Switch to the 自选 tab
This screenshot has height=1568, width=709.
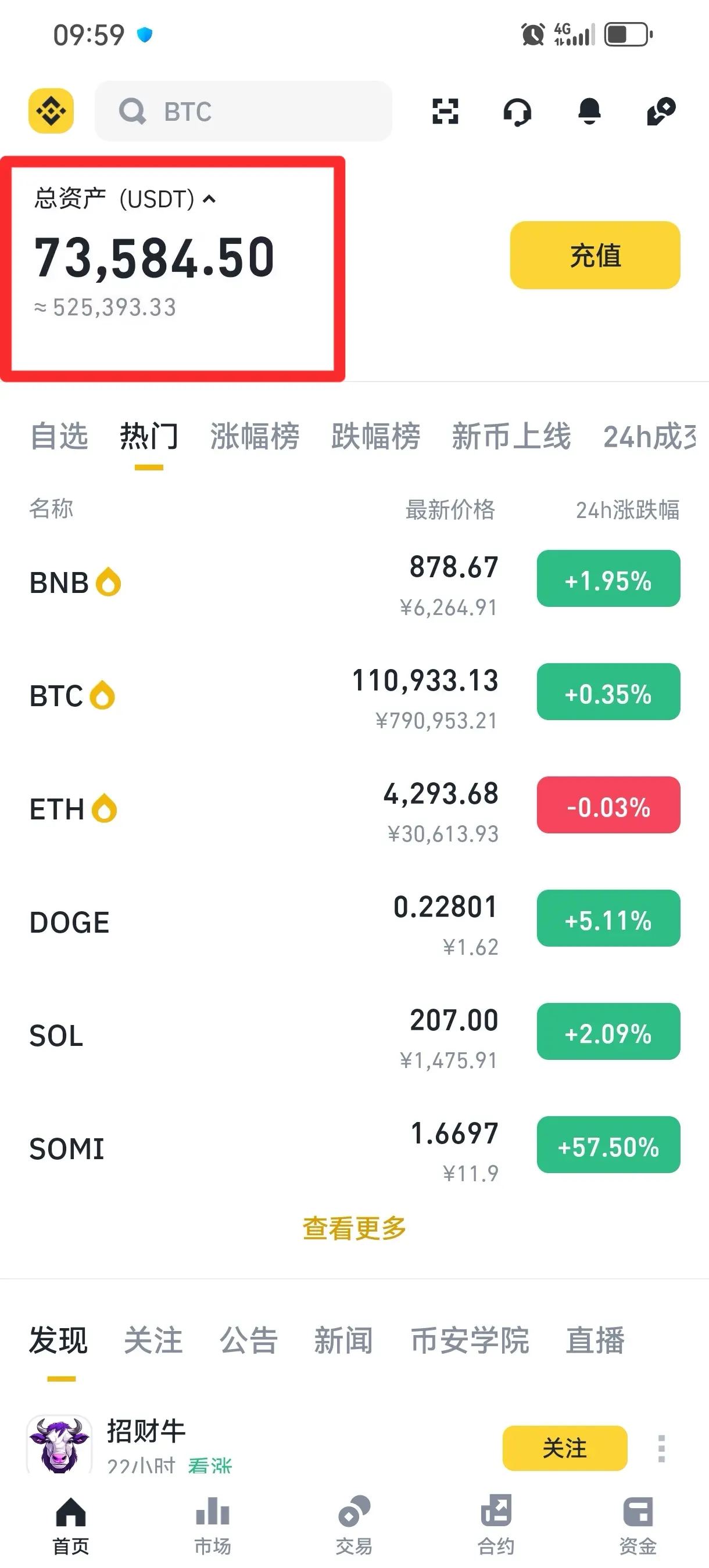click(59, 437)
